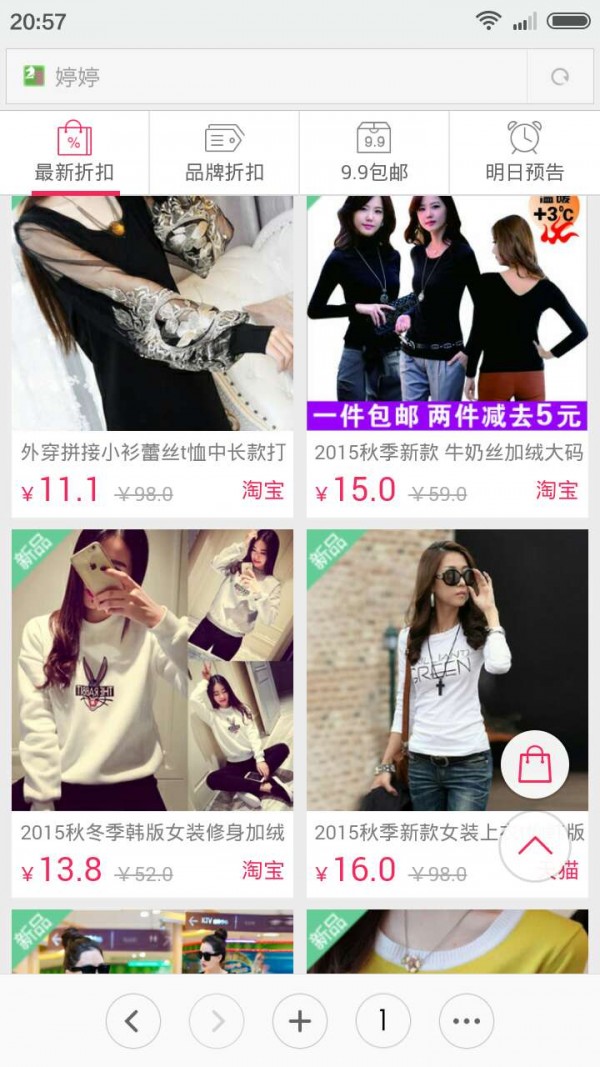Open the tab switcher showing 1

[x=383, y=1020]
